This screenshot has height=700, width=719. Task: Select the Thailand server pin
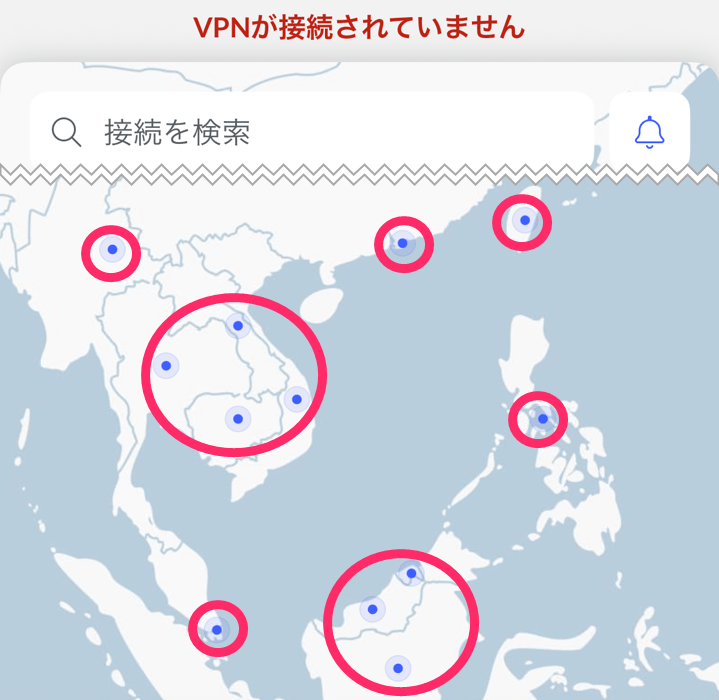point(166,367)
